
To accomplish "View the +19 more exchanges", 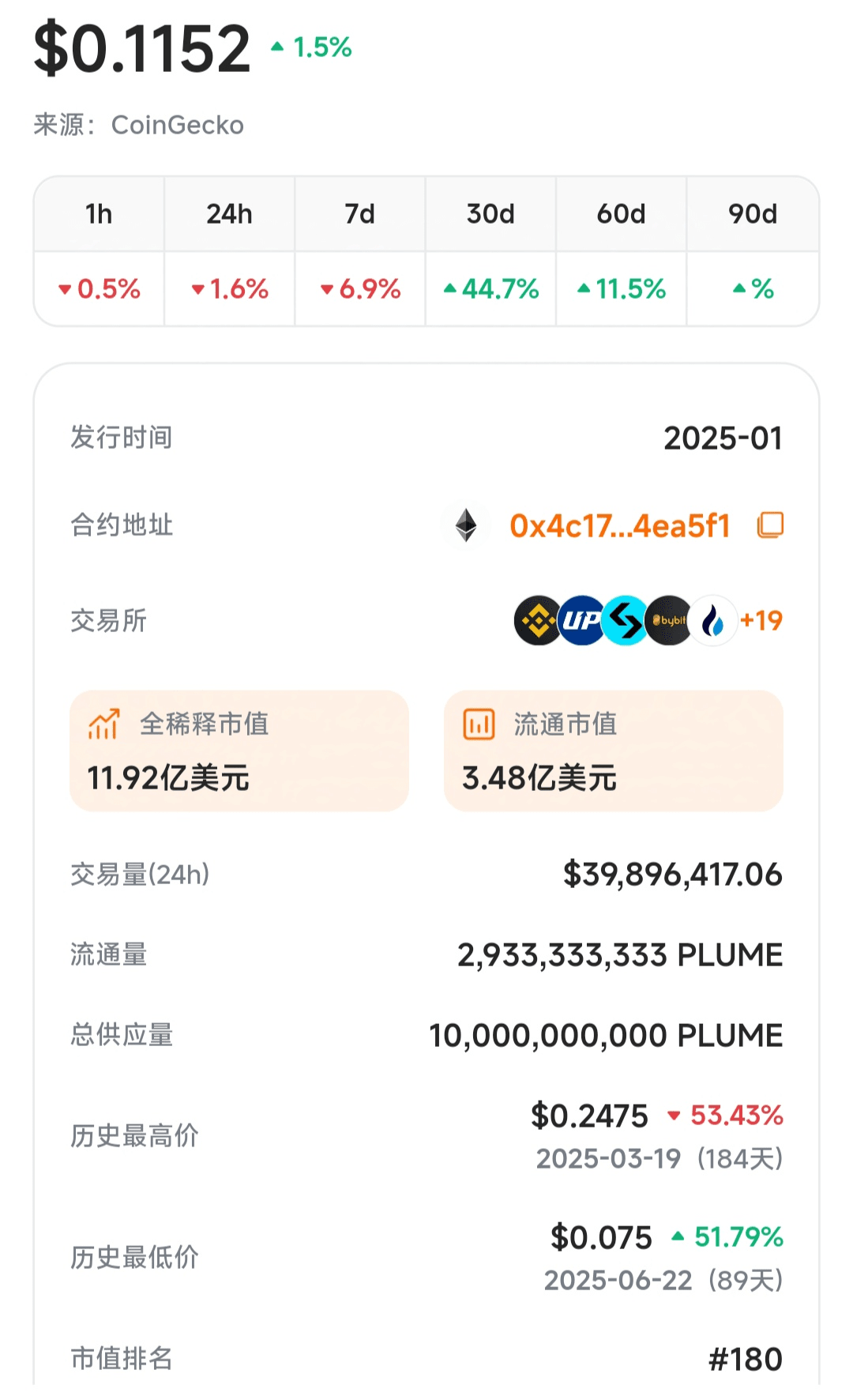I will (x=761, y=621).
